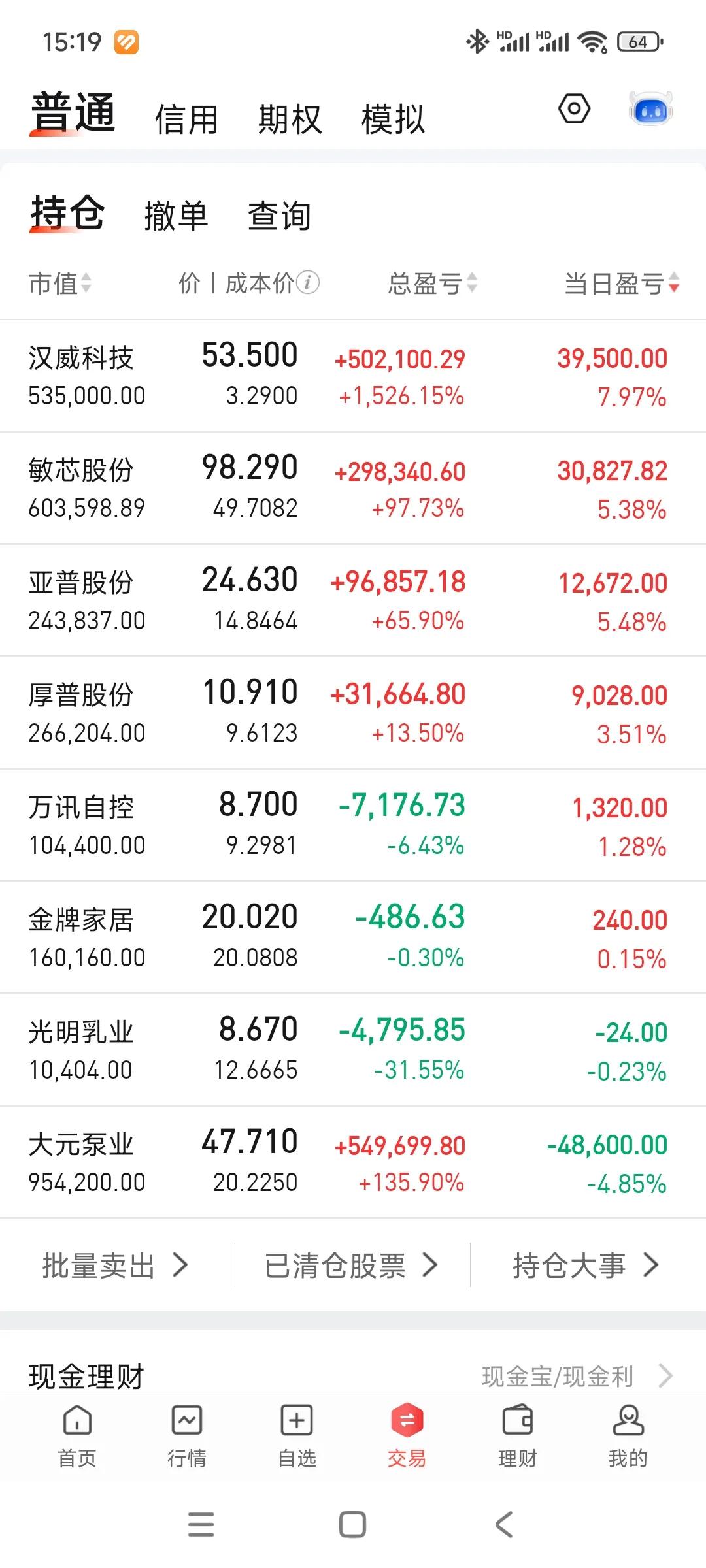Tap 批量卖出 to sell in bulk
The width and height of the screenshot is (706, 1568).
pyautogui.click(x=116, y=1266)
